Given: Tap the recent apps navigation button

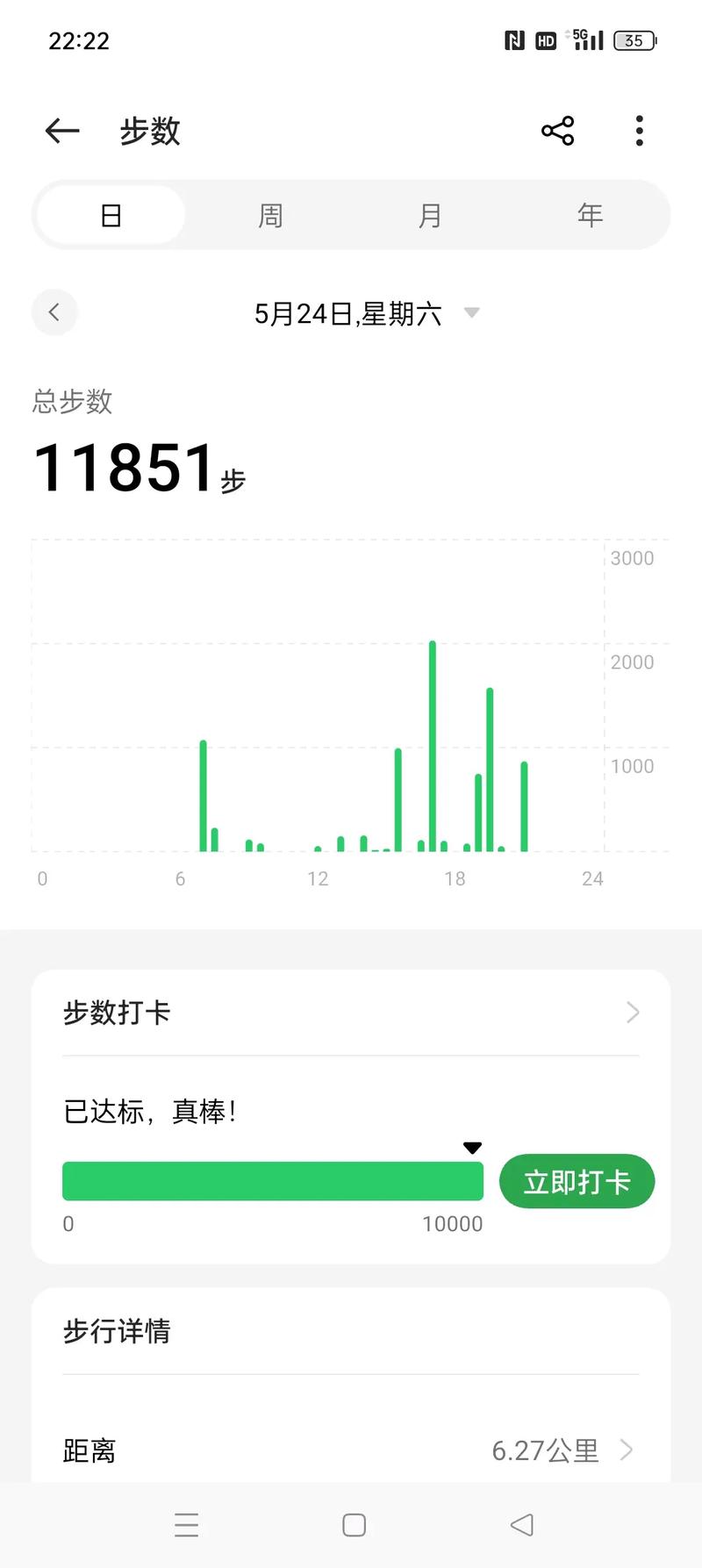Looking at the screenshot, I should pos(186,1526).
